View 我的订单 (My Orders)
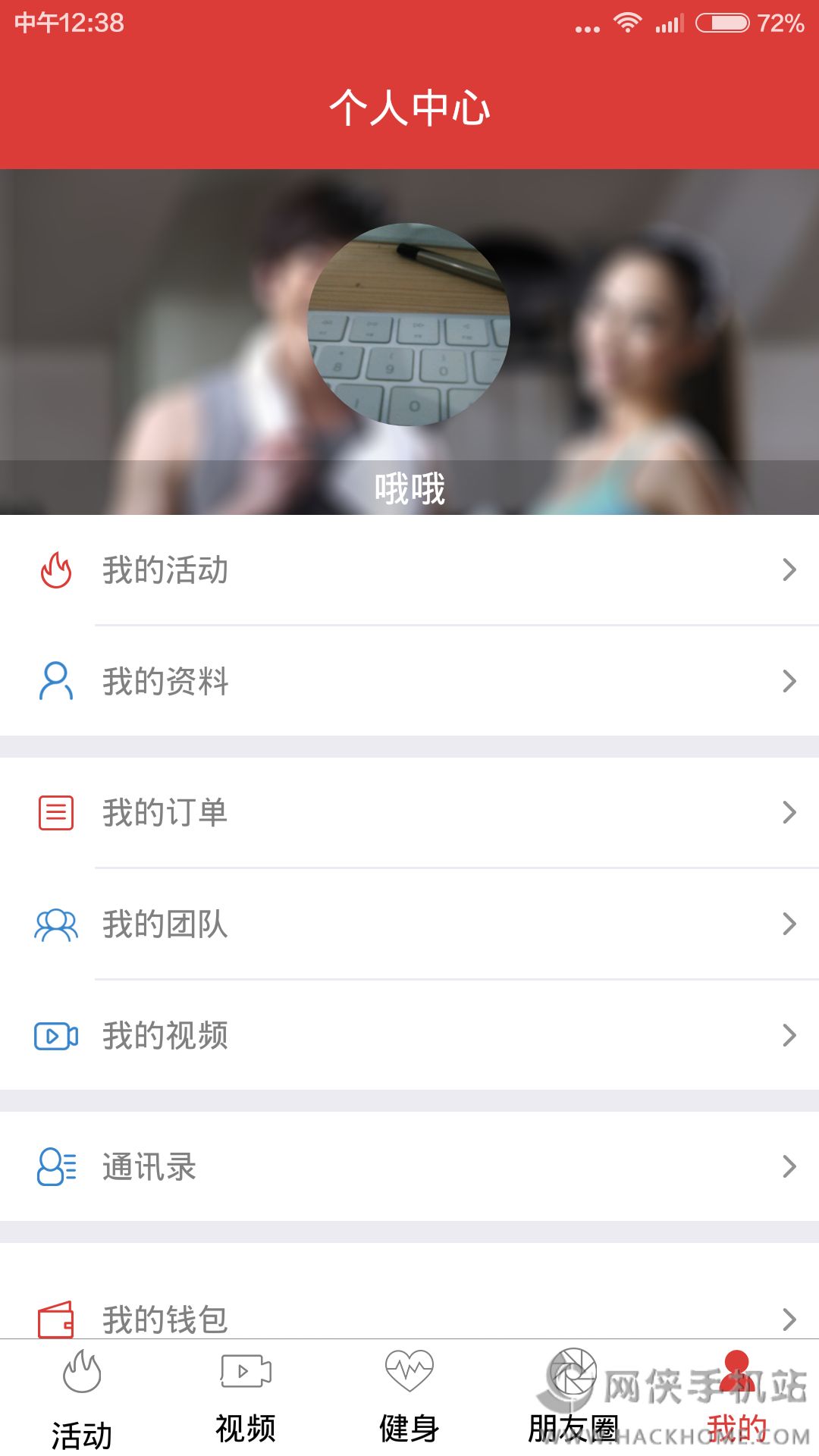Viewport: 819px width, 1456px height. [409, 813]
